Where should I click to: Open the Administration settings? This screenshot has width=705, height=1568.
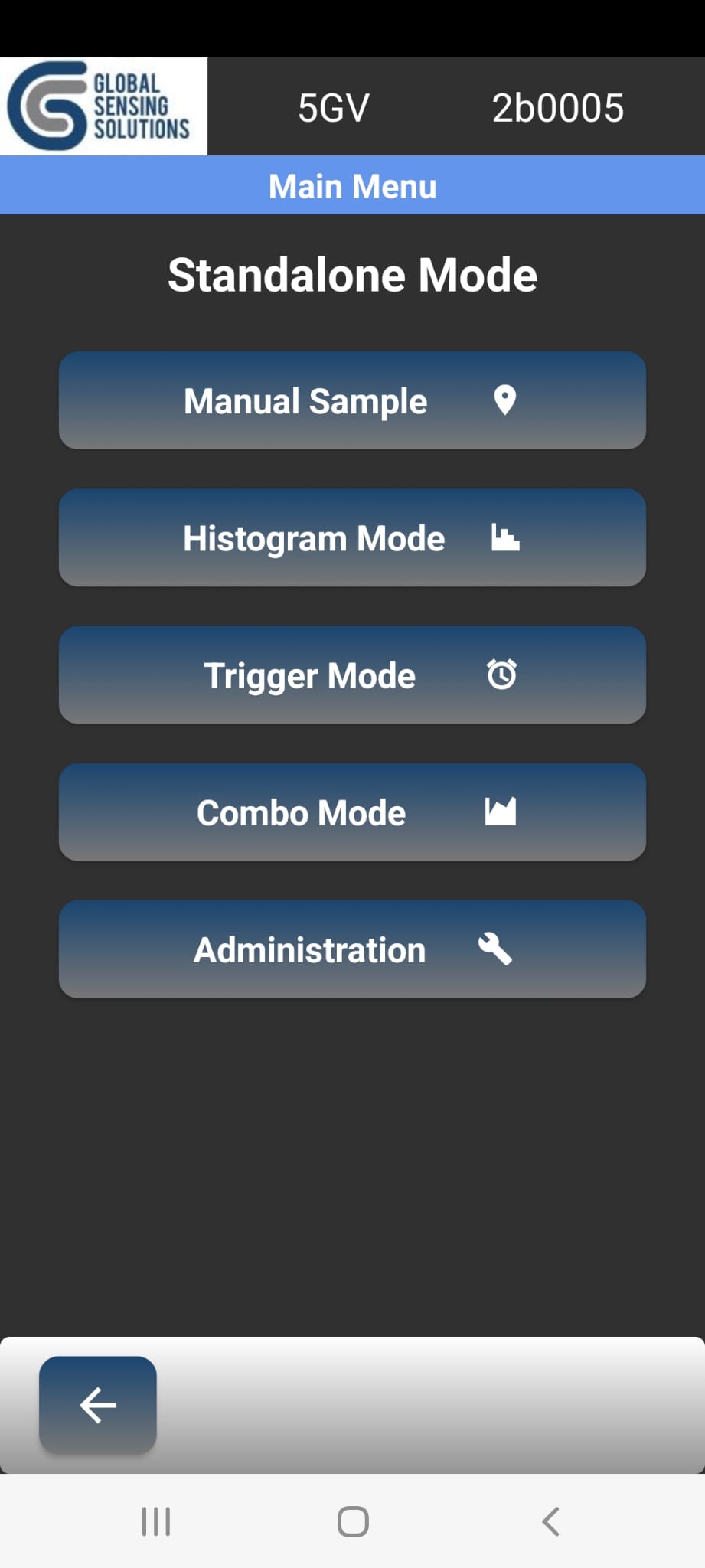[352, 949]
